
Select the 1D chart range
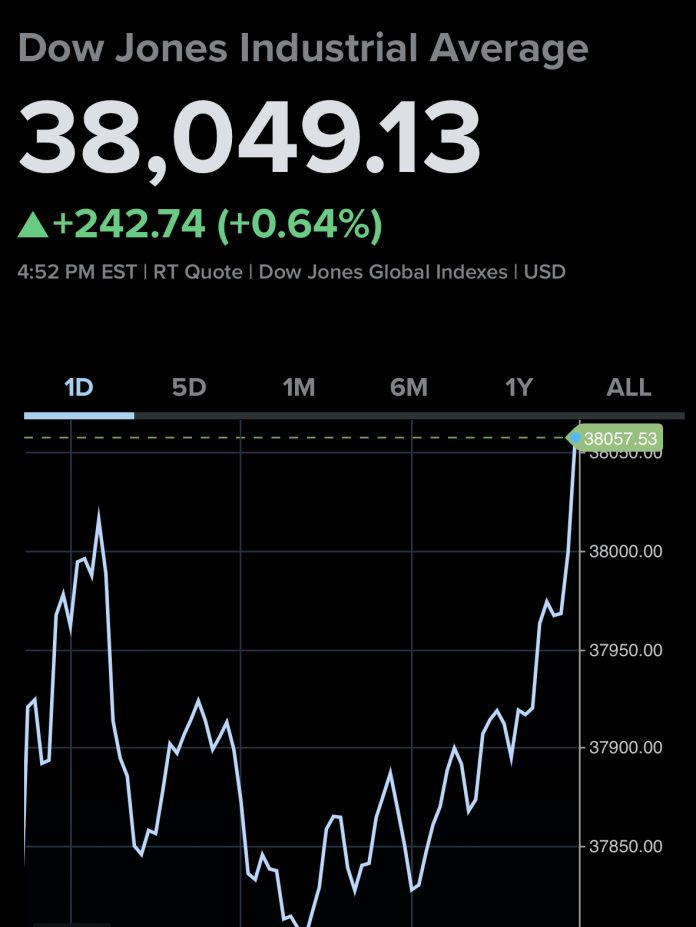tap(79, 387)
